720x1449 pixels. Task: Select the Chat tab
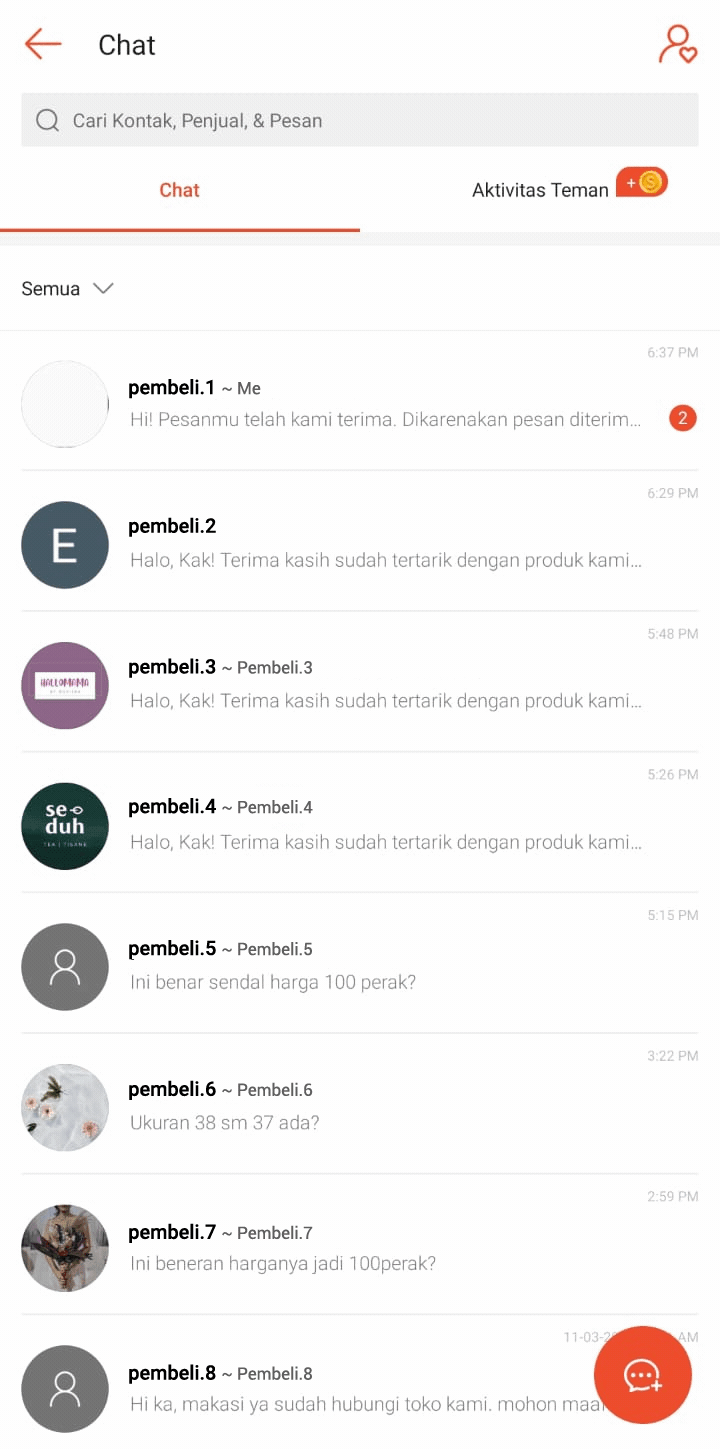tap(179, 190)
